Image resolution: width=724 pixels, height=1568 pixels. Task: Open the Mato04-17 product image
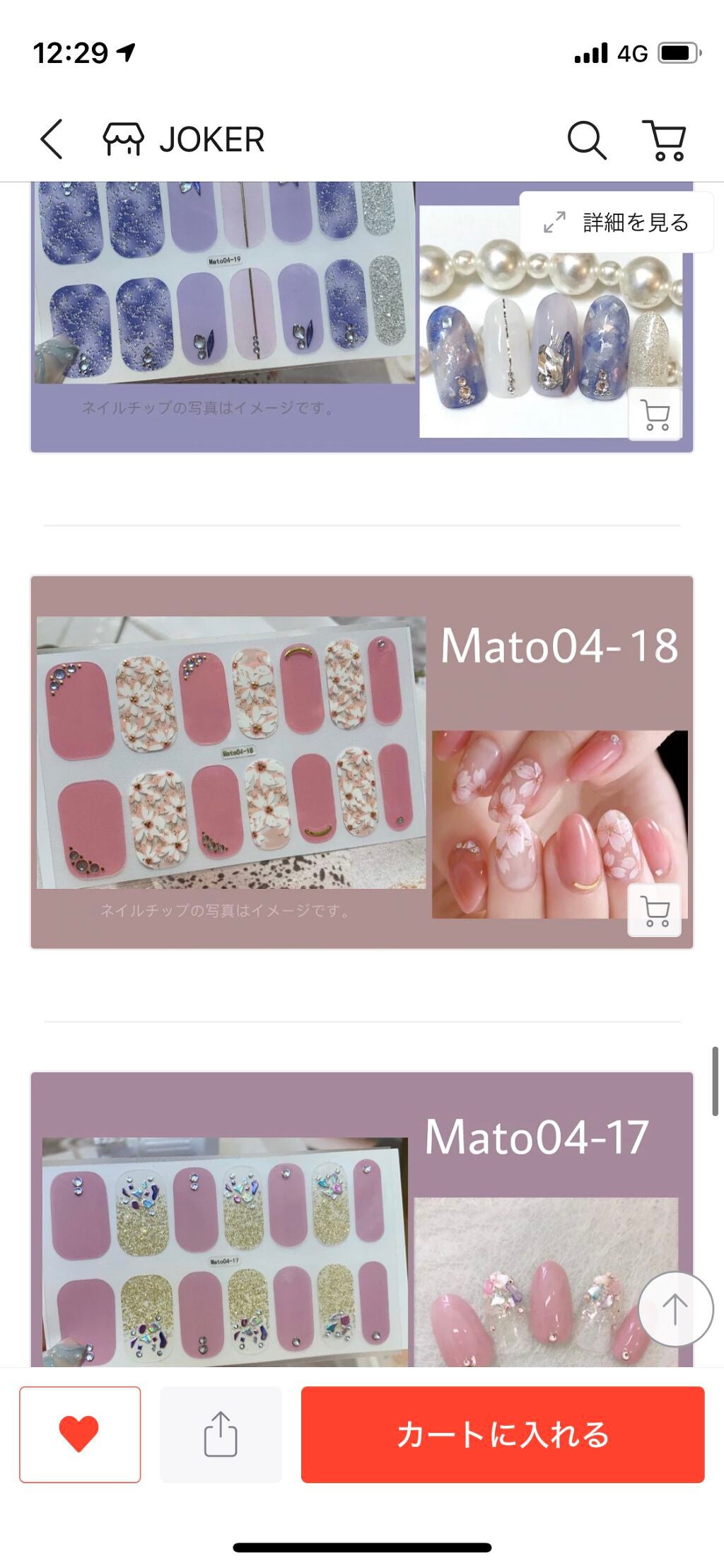(x=362, y=1219)
